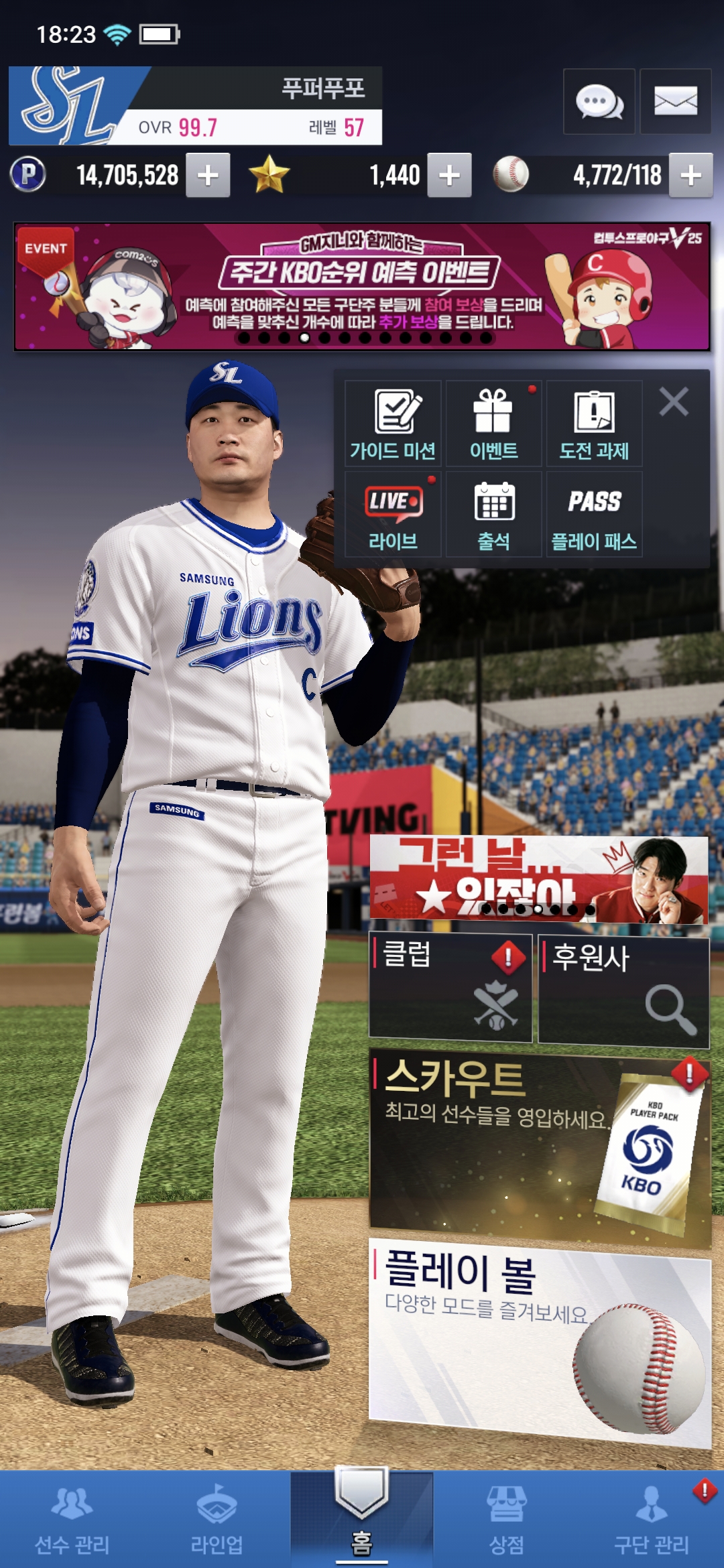Open 도전 과제
The width and height of the screenshot is (724, 1568).
click(594, 423)
